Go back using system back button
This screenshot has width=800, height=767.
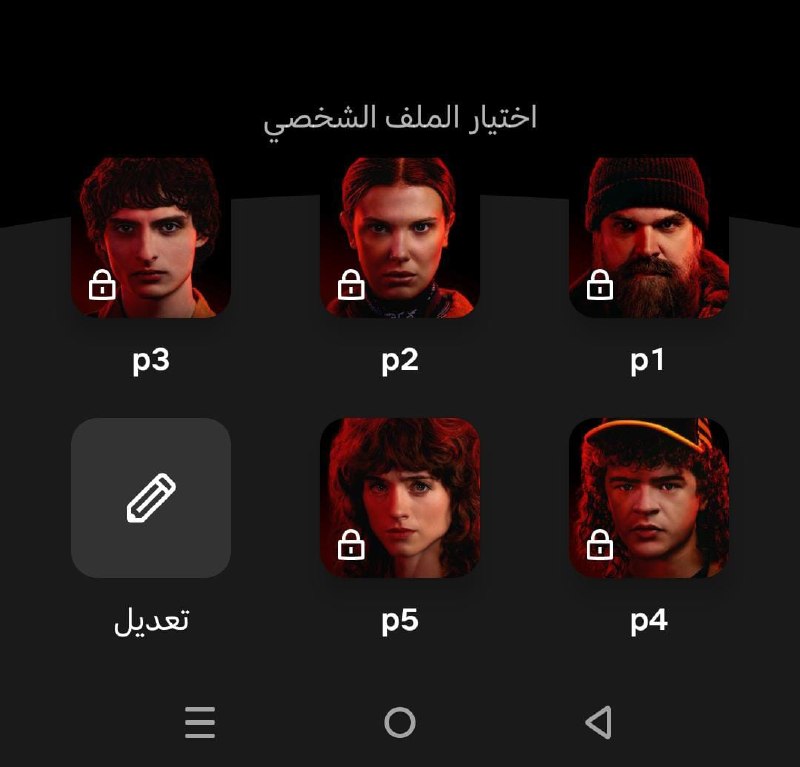[599, 722]
